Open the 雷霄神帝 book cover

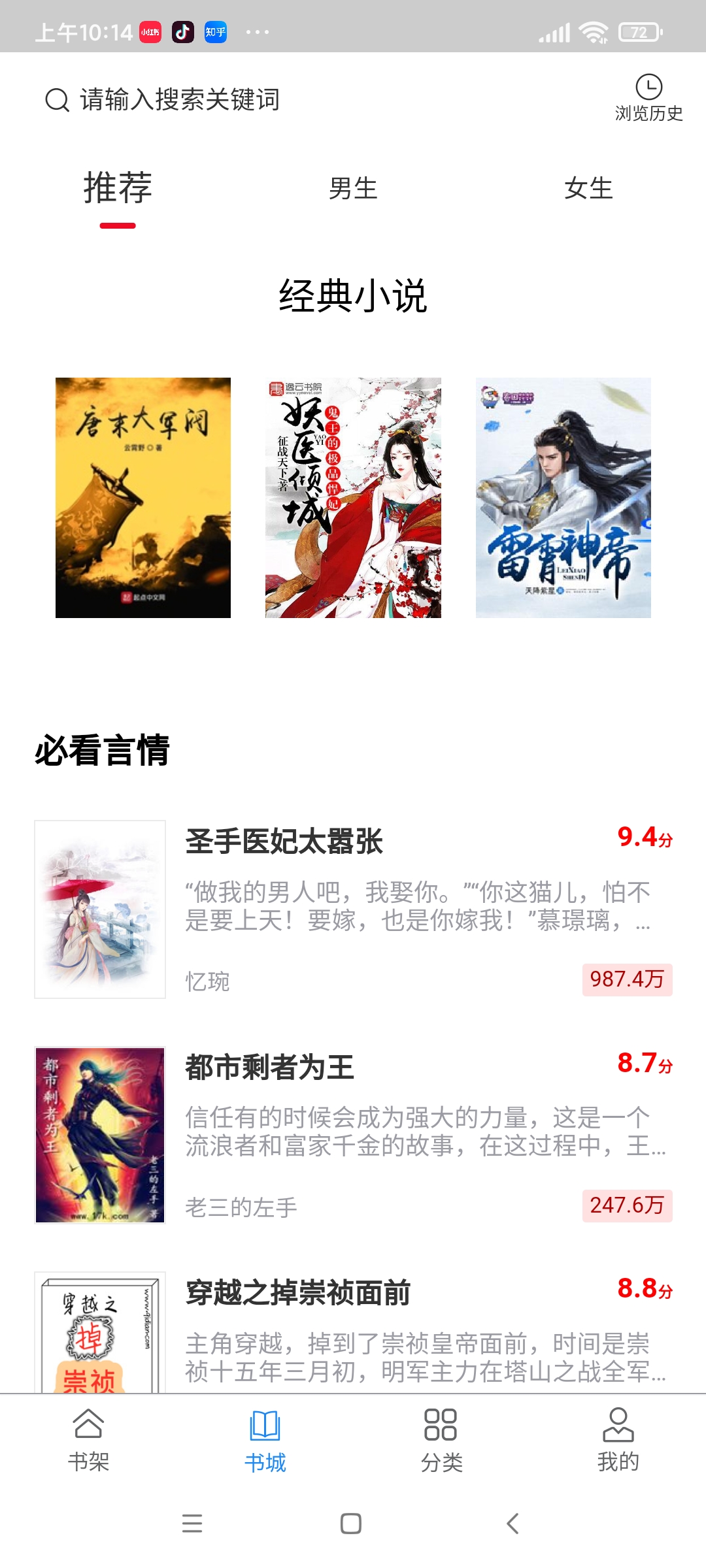(563, 498)
